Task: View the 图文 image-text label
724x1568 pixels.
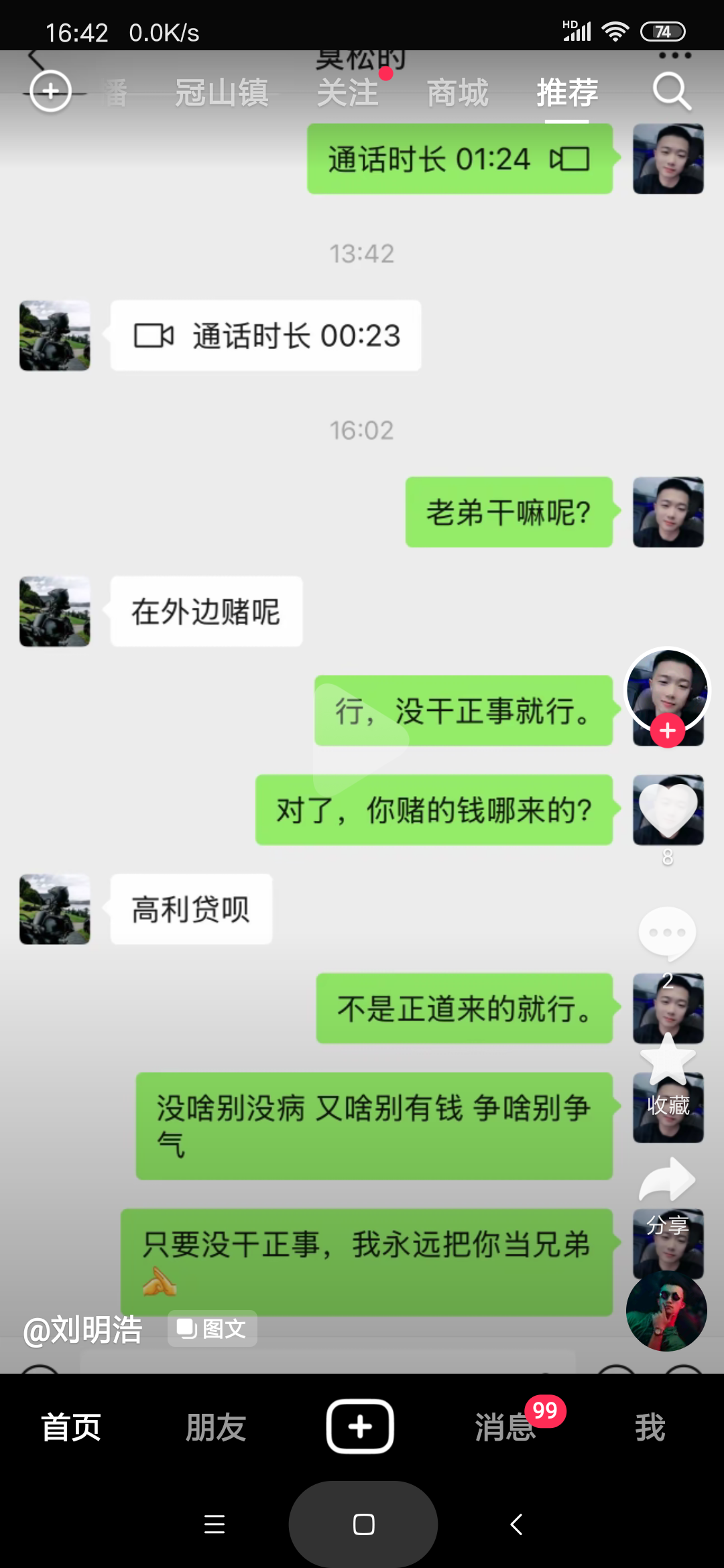Action: 213,1328
